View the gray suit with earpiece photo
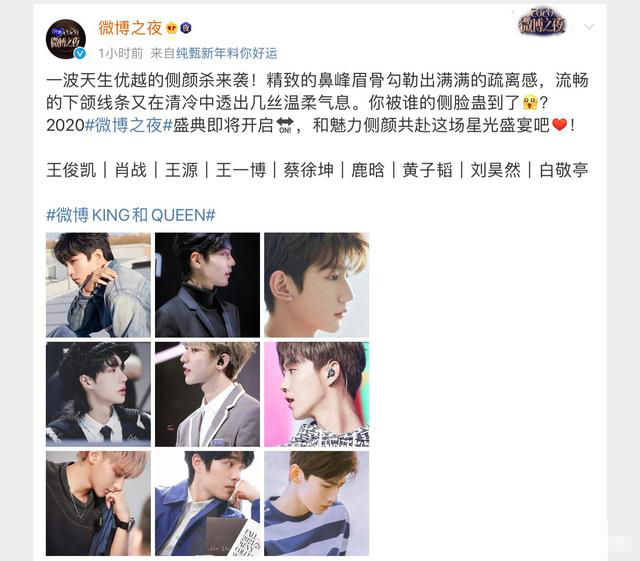Image resolution: width=640 pixels, height=561 pixels. 207,394
